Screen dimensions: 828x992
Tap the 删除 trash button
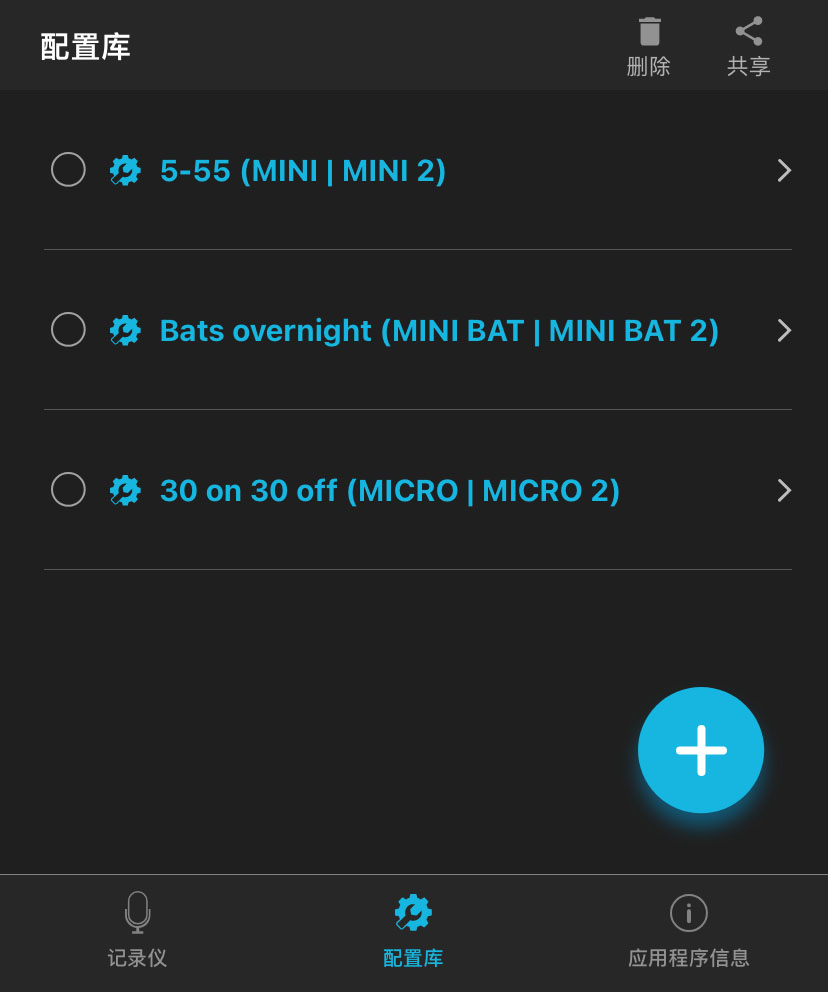coord(649,46)
